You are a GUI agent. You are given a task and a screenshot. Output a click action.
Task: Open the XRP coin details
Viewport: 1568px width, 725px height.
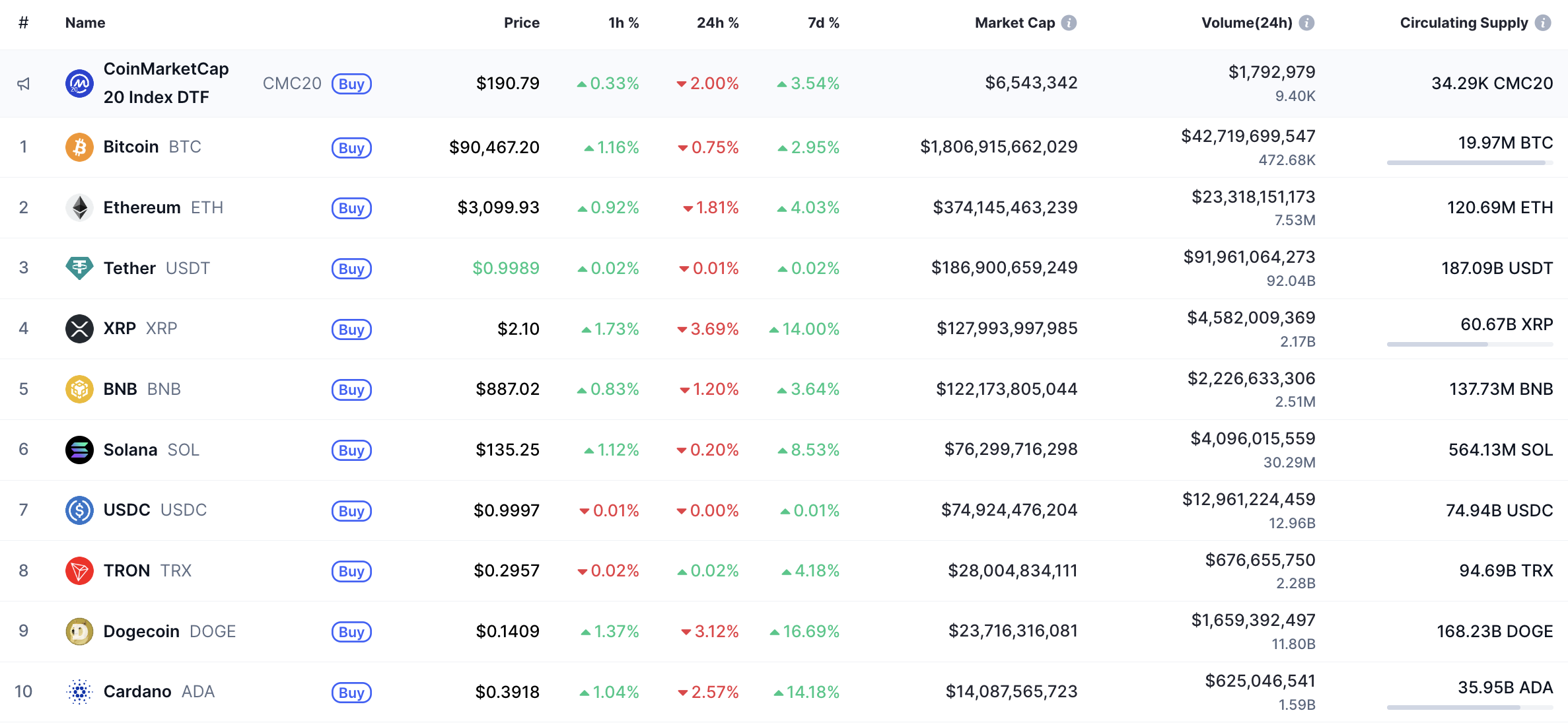click(x=120, y=329)
